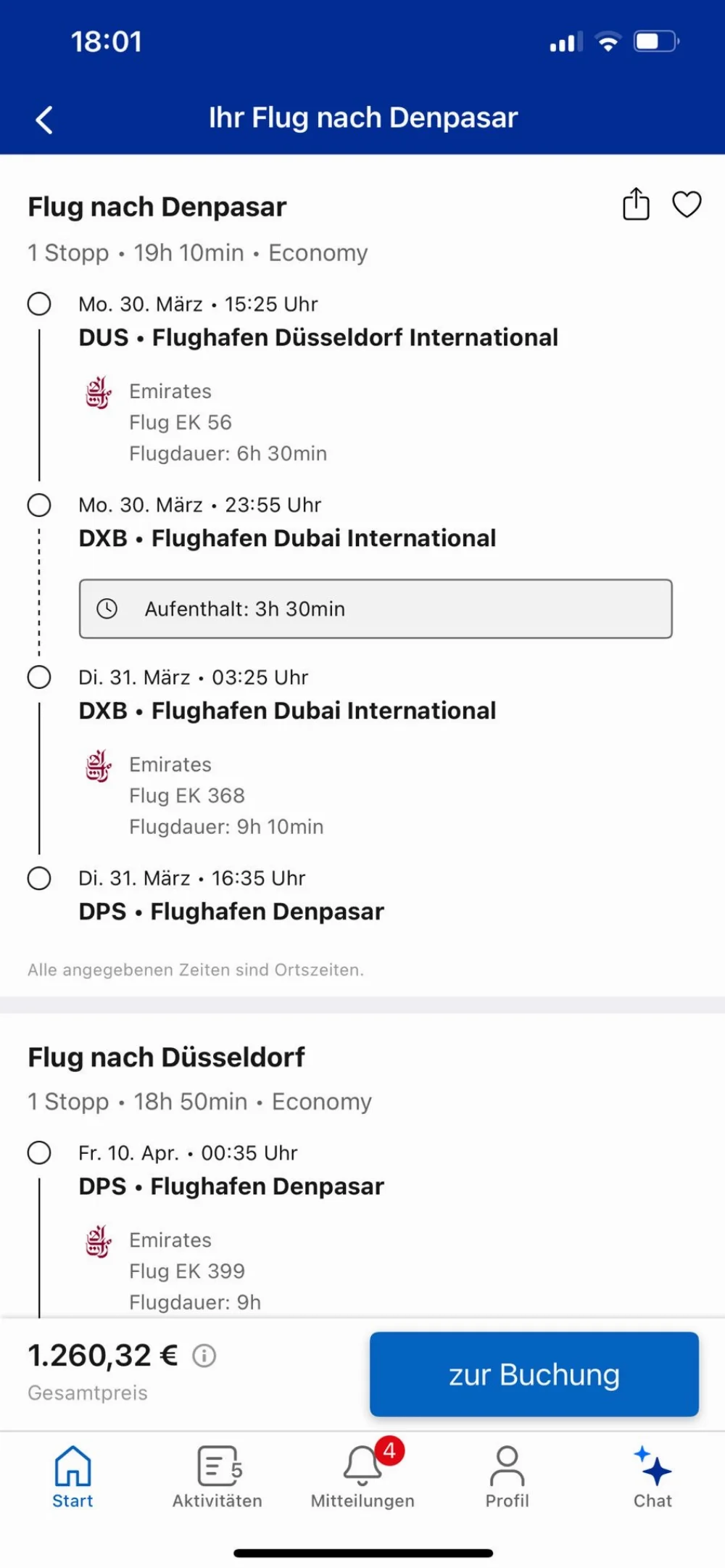The width and height of the screenshot is (725, 1568).
Task: Switch to the Start tab
Action: coord(72,1477)
